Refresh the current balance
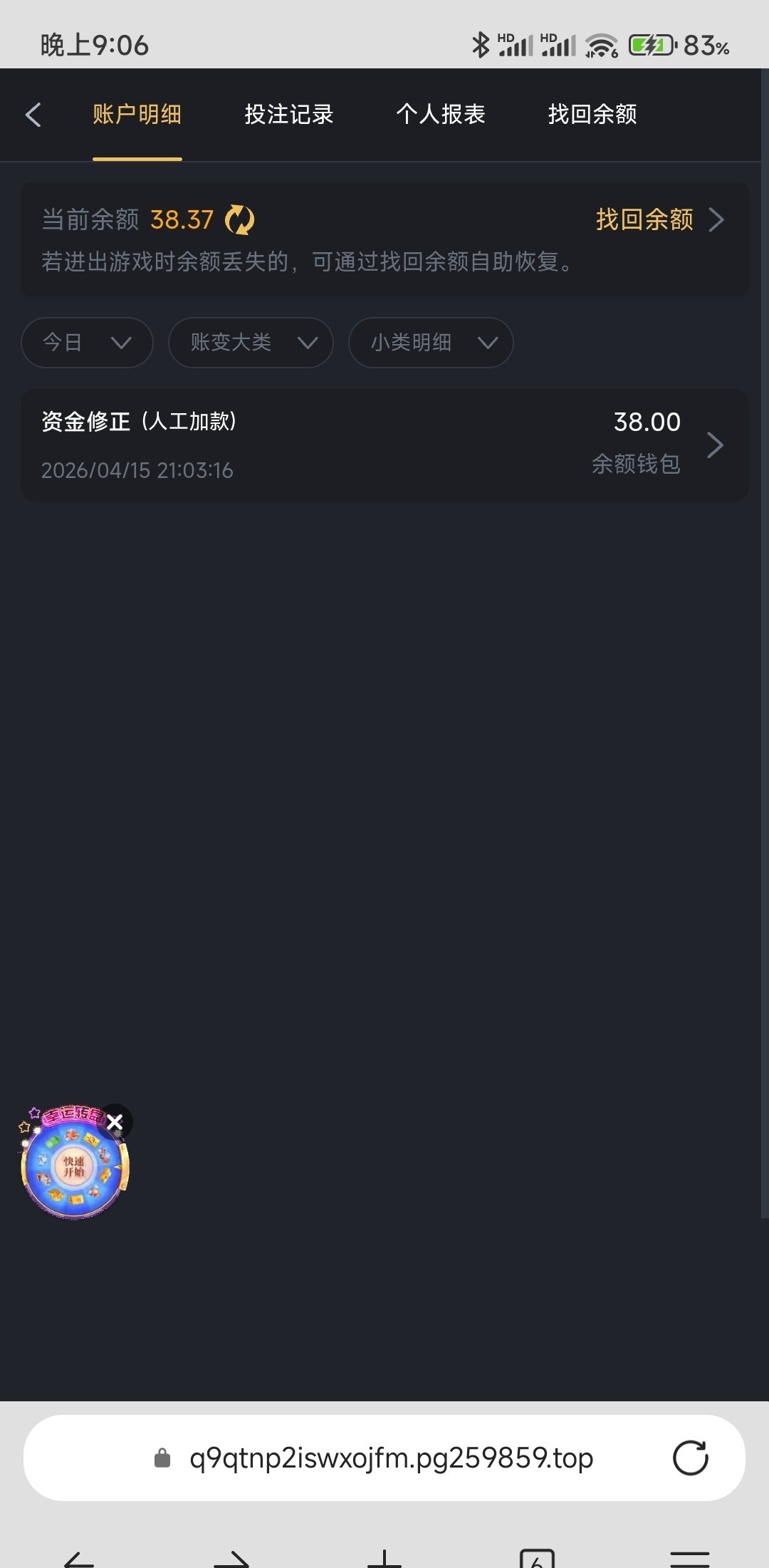The image size is (769, 1568). point(239,220)
